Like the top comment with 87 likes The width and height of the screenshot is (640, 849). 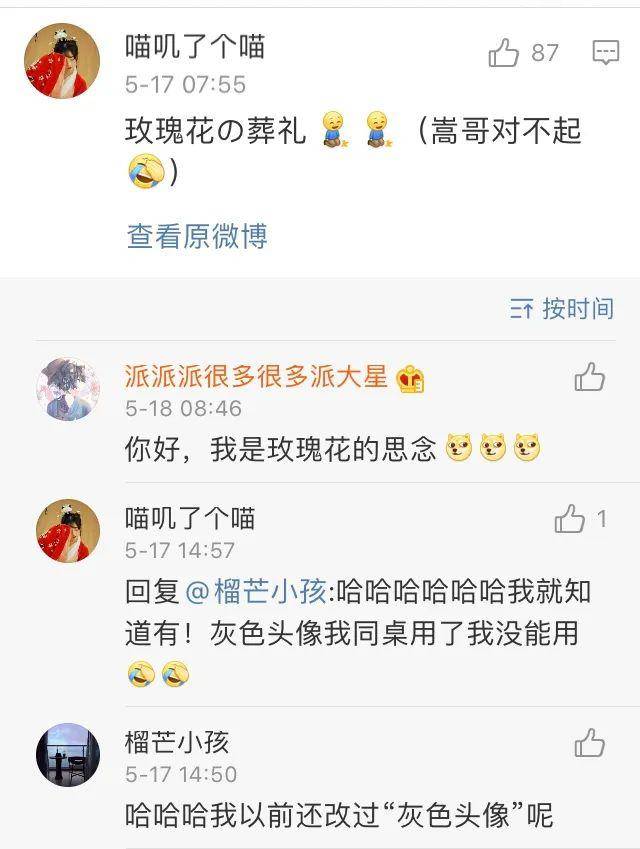pyautogui.click(x=504, y=53)
